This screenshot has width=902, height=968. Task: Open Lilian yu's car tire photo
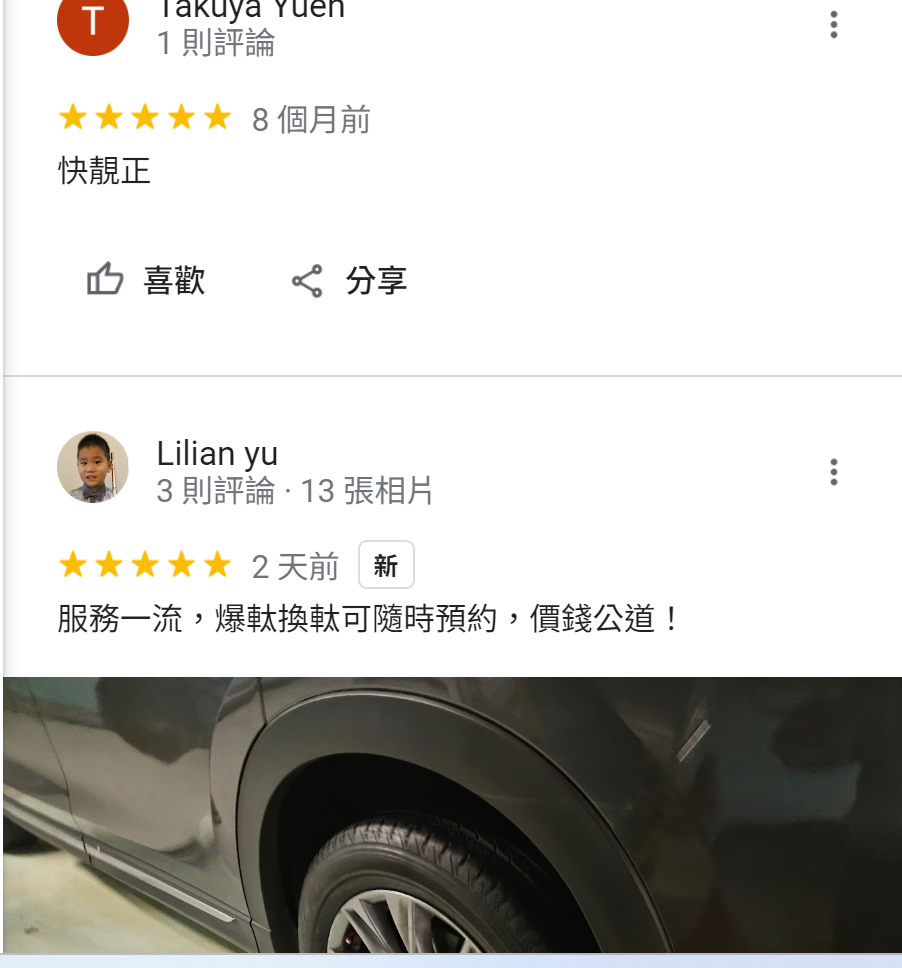pyautogui.click(x=452, y=815)
